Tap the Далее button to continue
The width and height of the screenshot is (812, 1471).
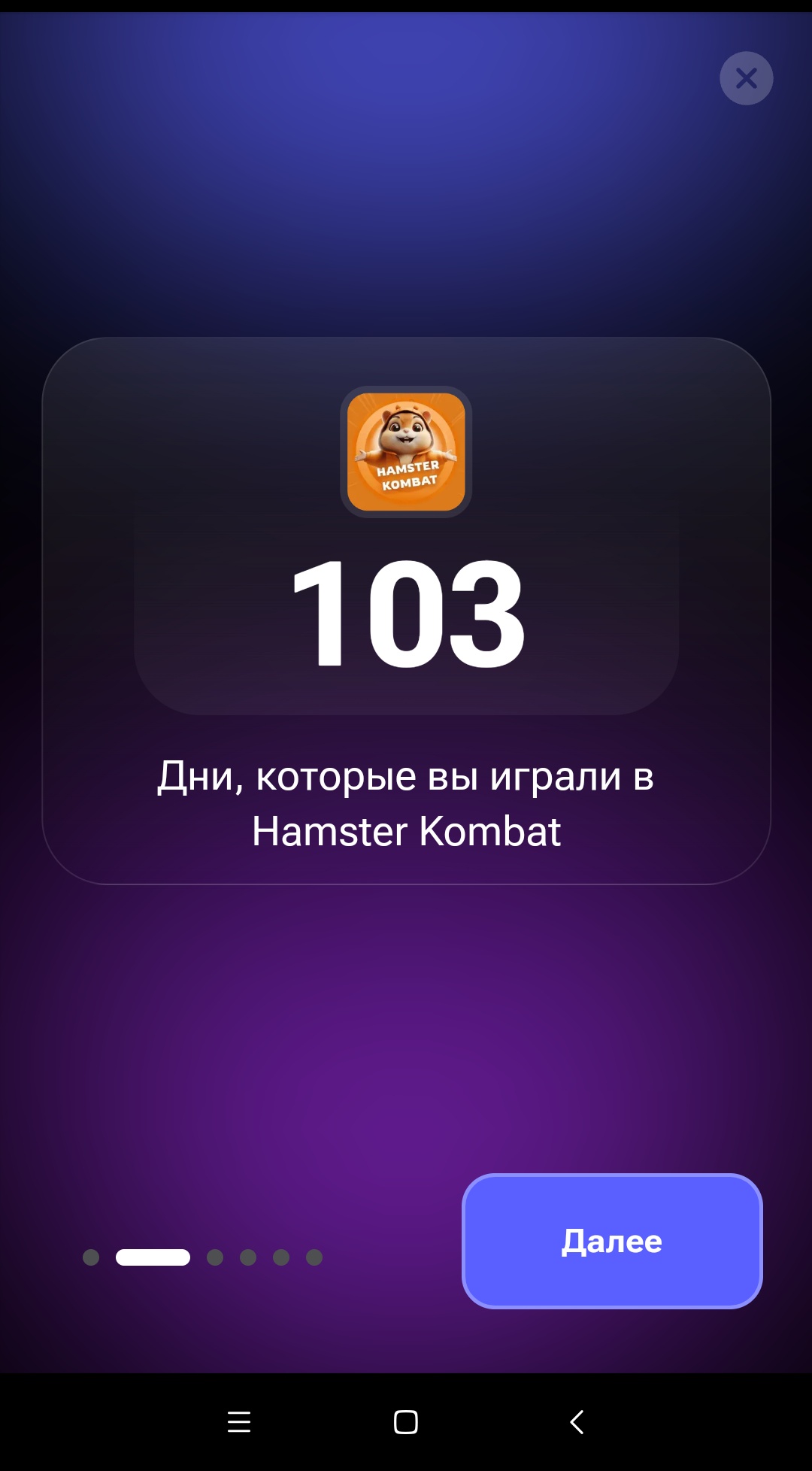(612, 1241)
